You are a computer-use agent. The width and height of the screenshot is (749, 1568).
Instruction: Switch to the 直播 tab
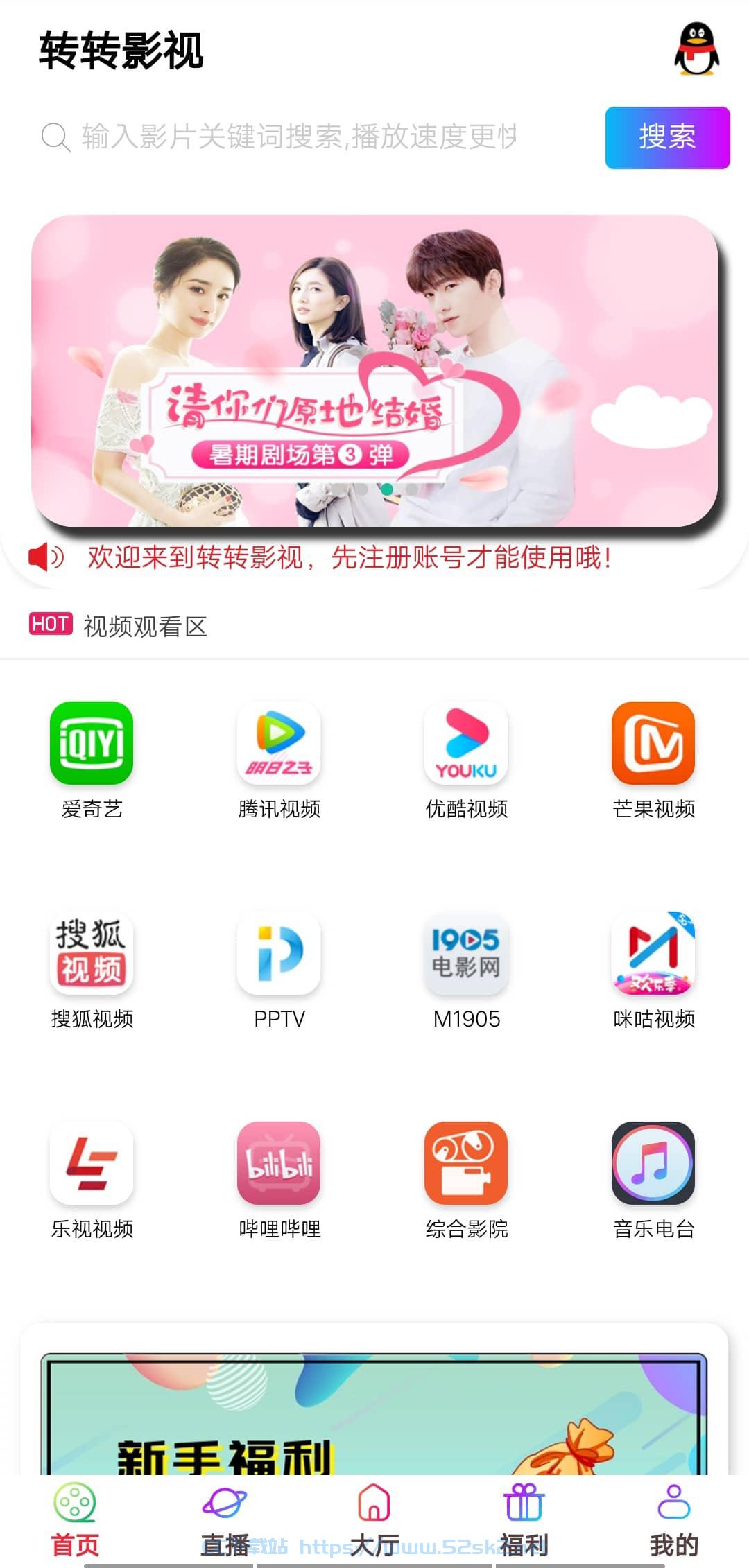pyautogui.click(x=225, y=1520)
